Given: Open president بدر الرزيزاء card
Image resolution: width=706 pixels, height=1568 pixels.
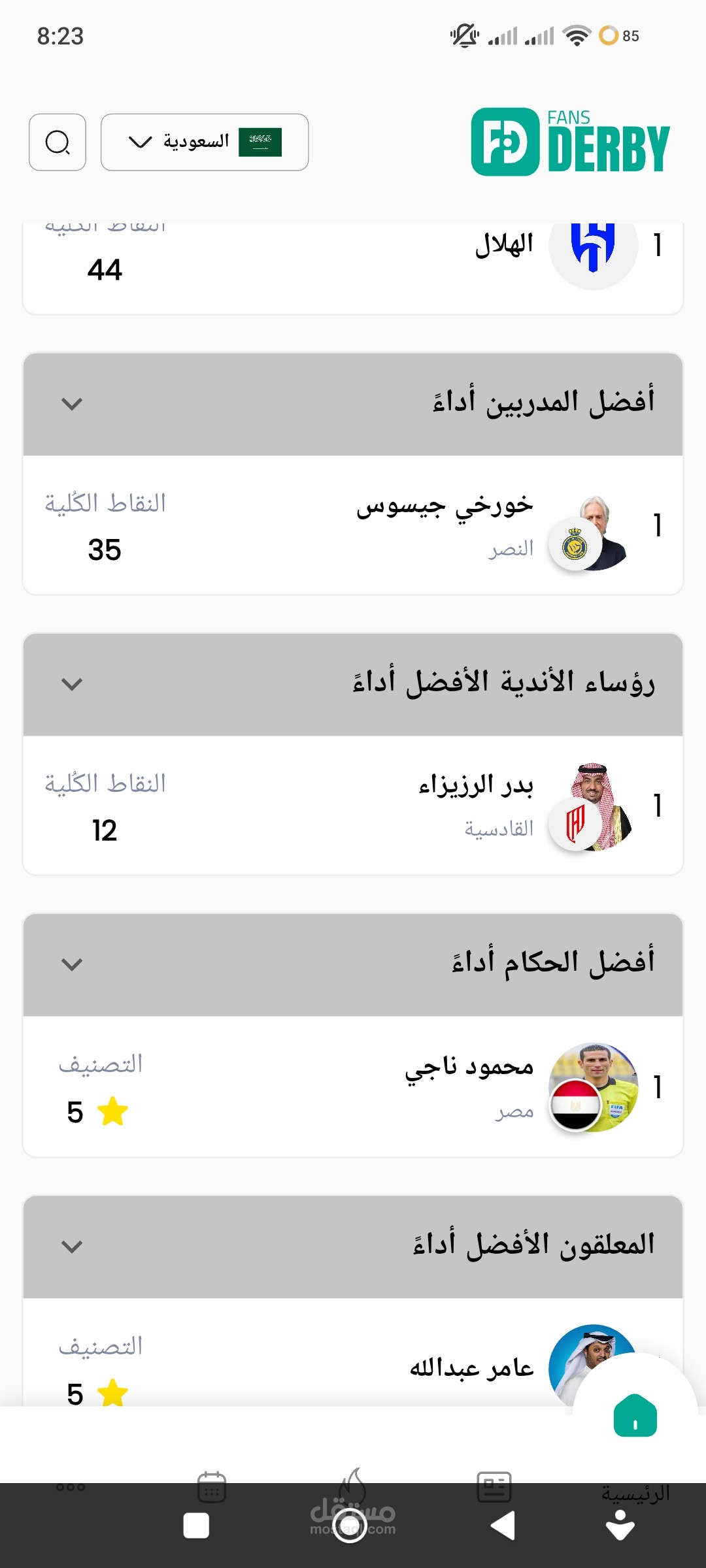Looking at the screenshot, I should (353, 806).
